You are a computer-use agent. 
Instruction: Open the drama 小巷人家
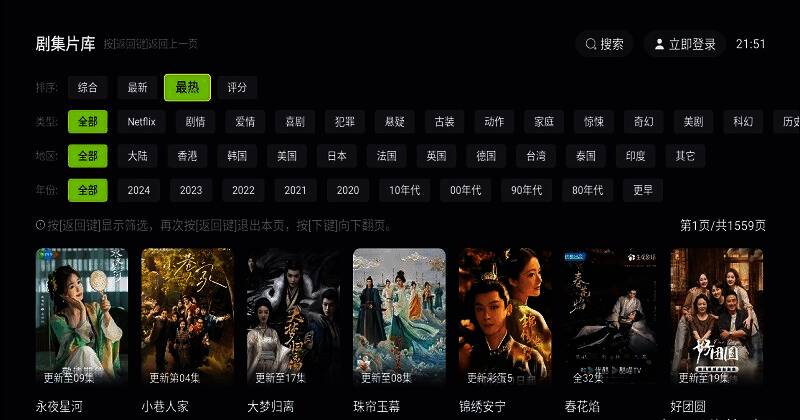pyautogui.click(x=188, y=318)
